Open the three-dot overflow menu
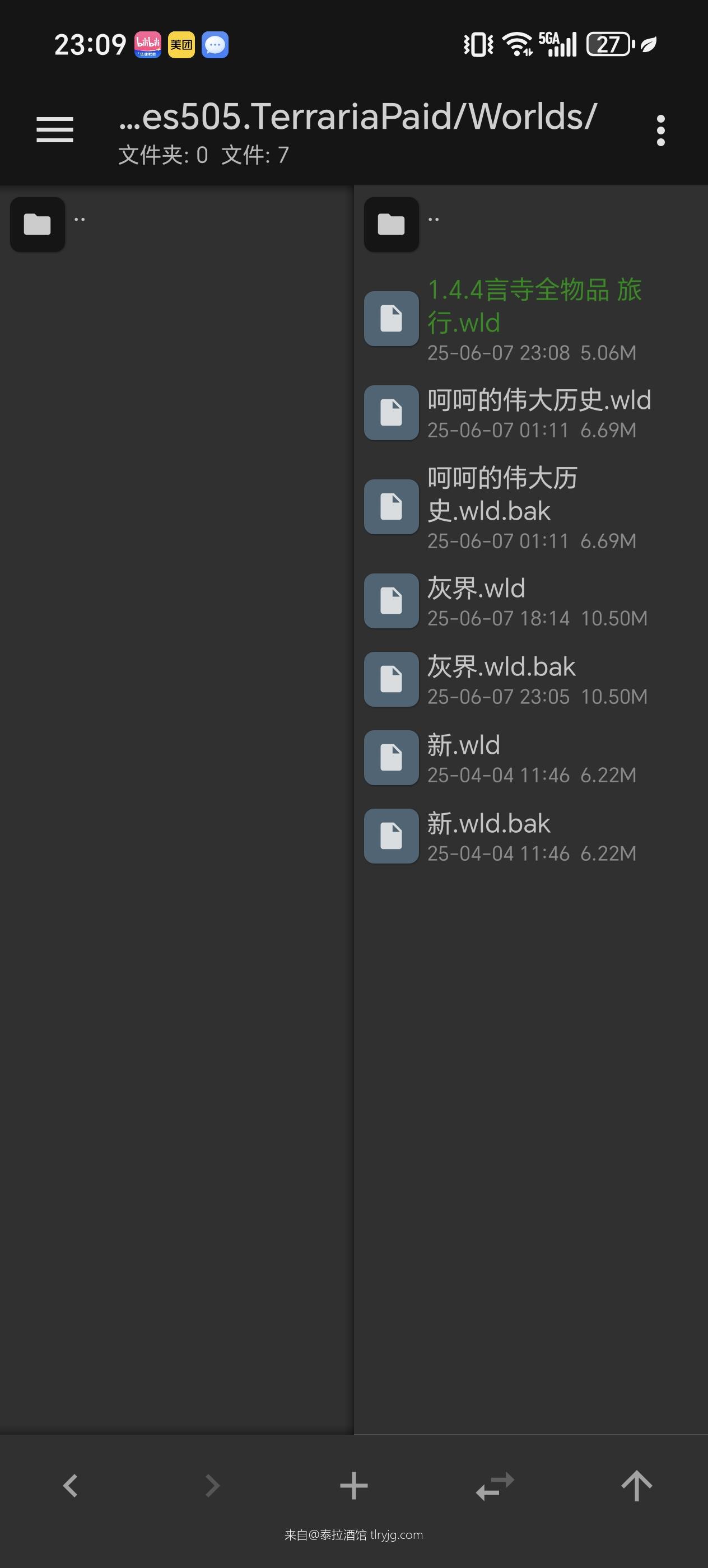Screen dimensions: 708x1568 (660, 130)
